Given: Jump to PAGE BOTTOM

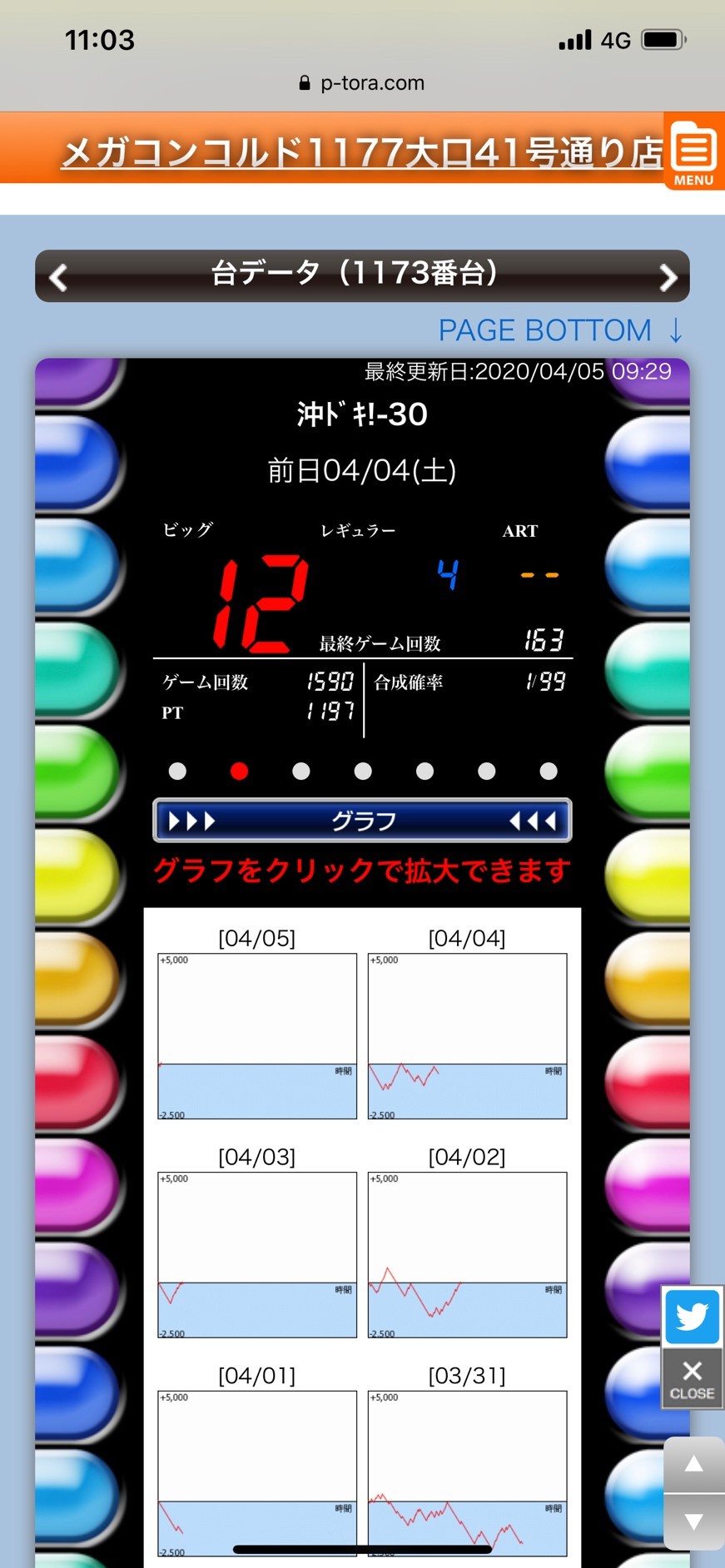Looking at the screenshot, I should click(561, 330).
